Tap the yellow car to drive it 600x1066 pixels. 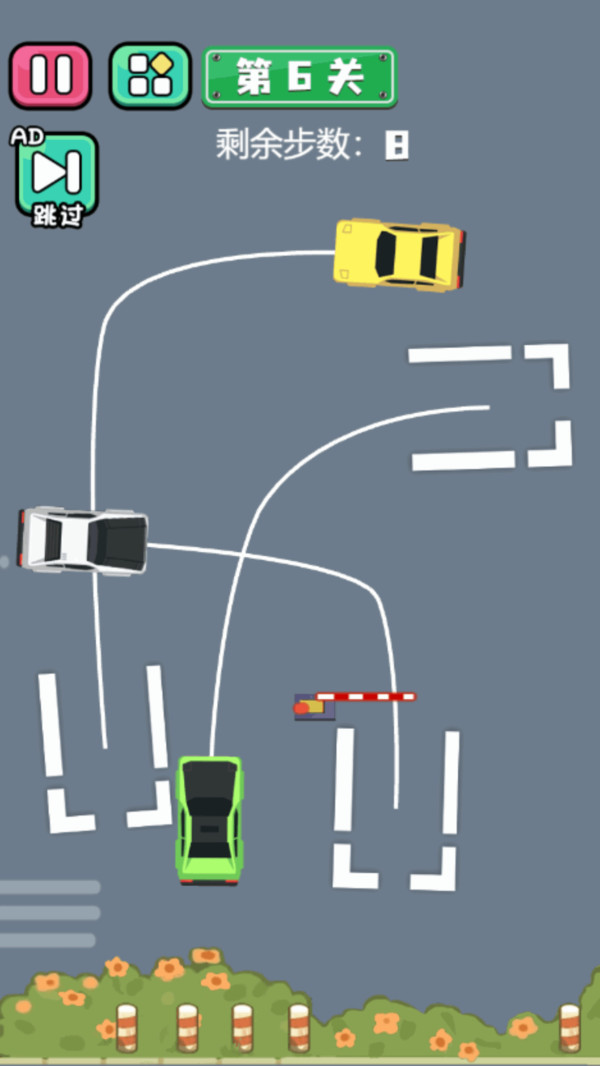click(399, 255)
